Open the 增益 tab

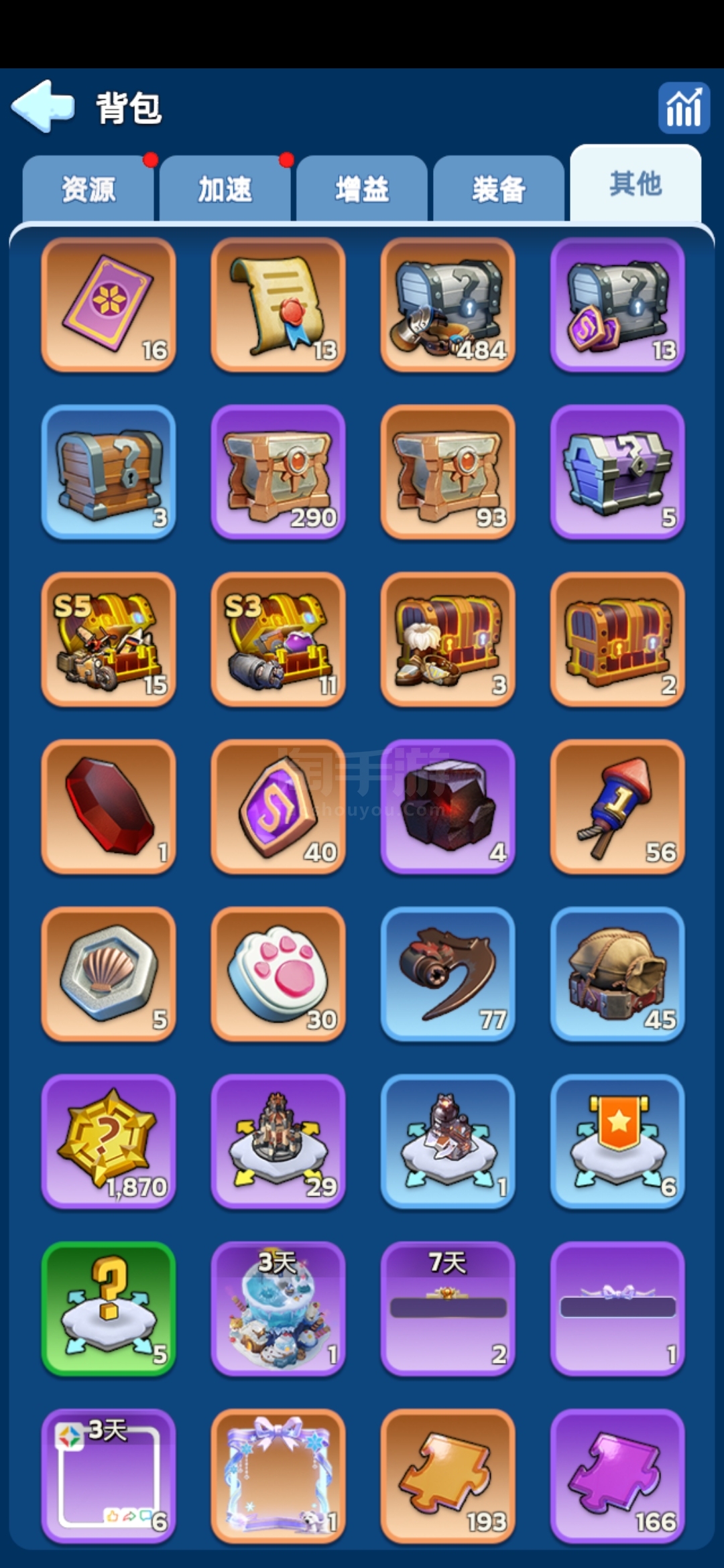362,189
